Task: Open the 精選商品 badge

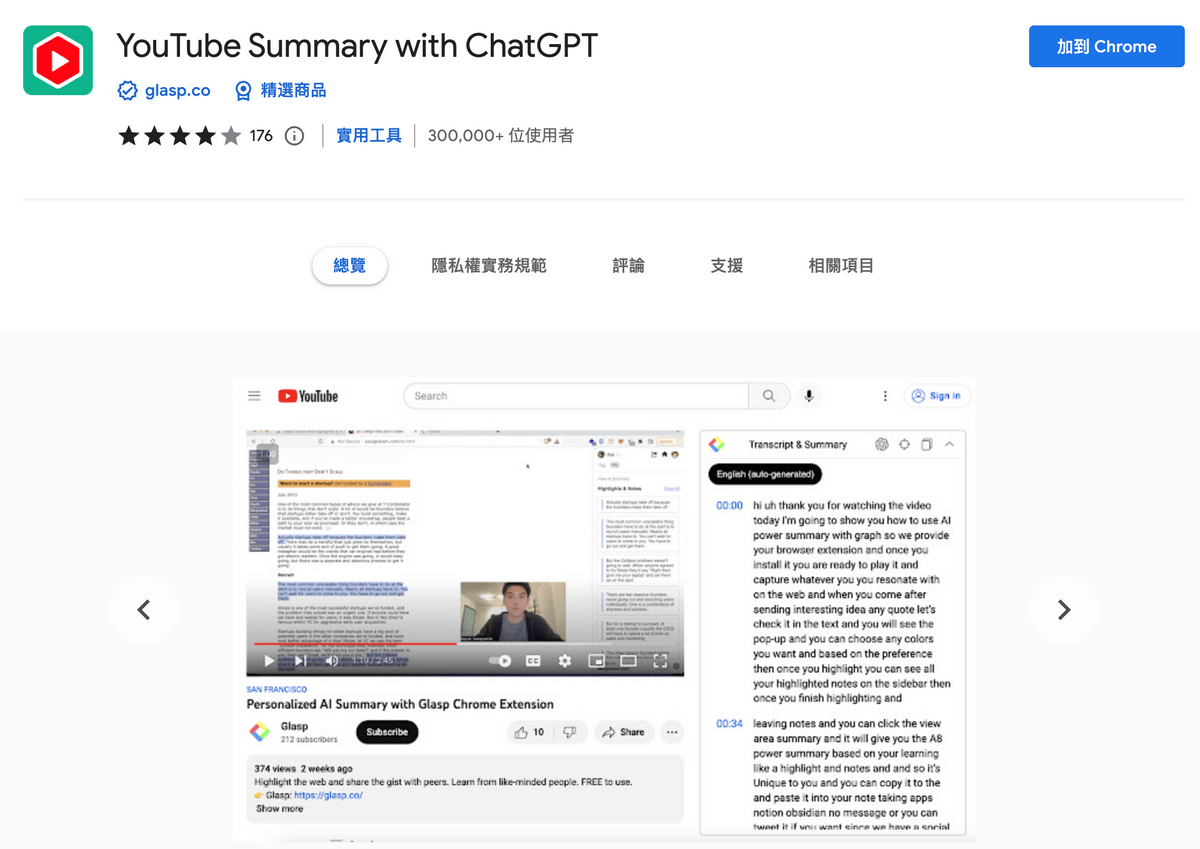Action: [292, 91]
